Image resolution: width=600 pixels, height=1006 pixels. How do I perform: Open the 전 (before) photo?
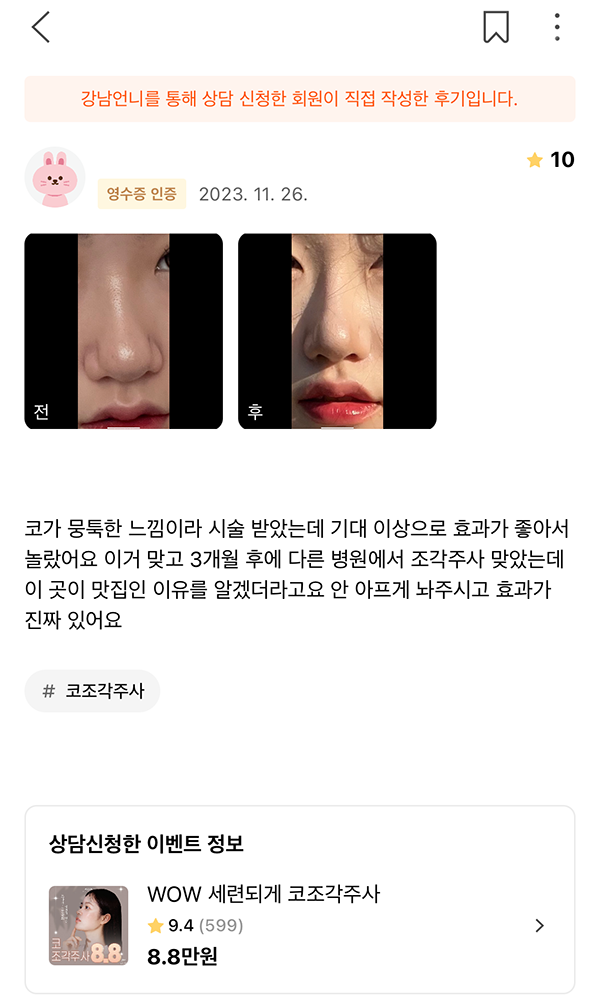click(x=123, y=331)
